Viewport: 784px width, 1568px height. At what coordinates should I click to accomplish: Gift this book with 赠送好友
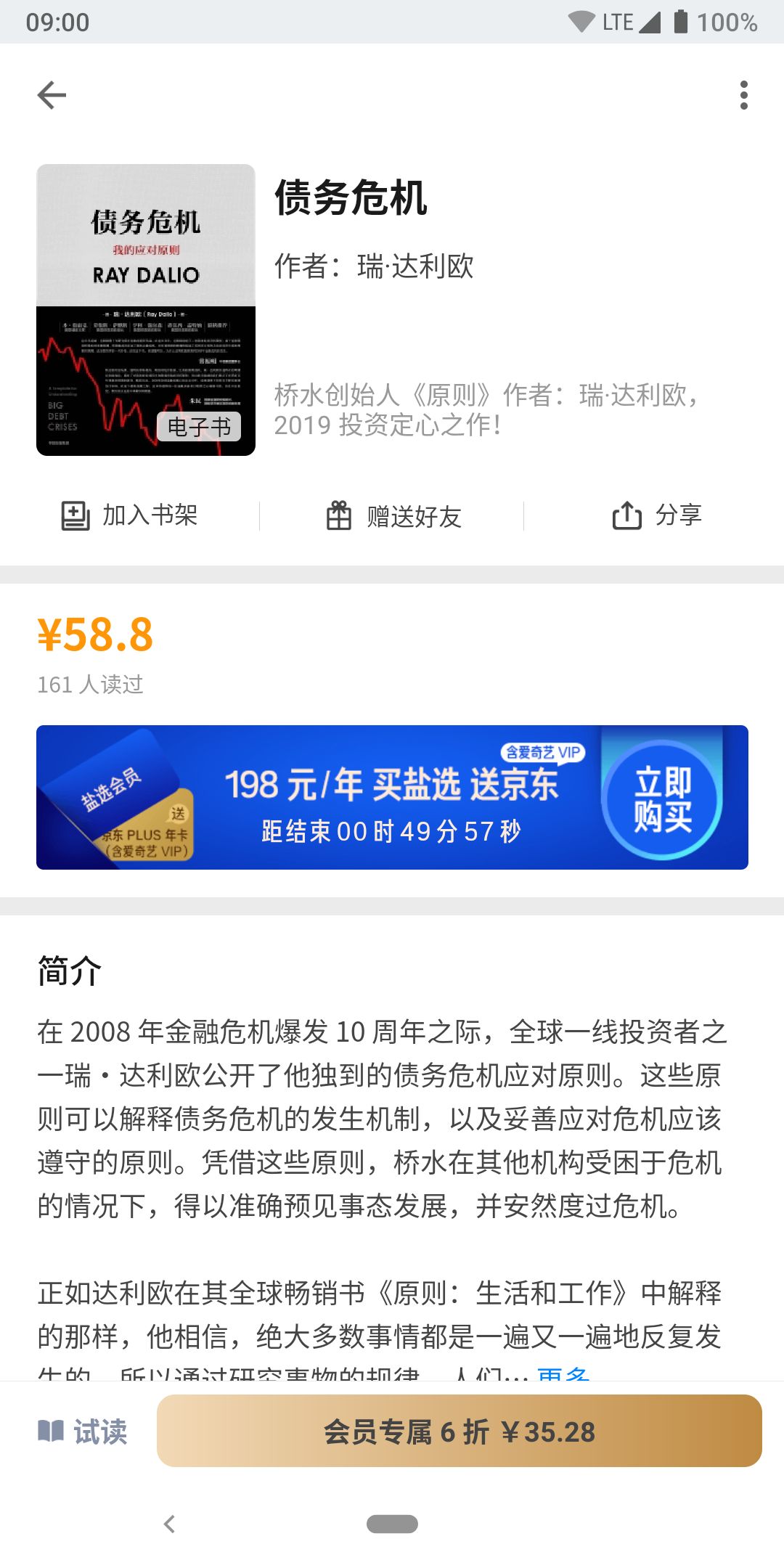[393, 516]
